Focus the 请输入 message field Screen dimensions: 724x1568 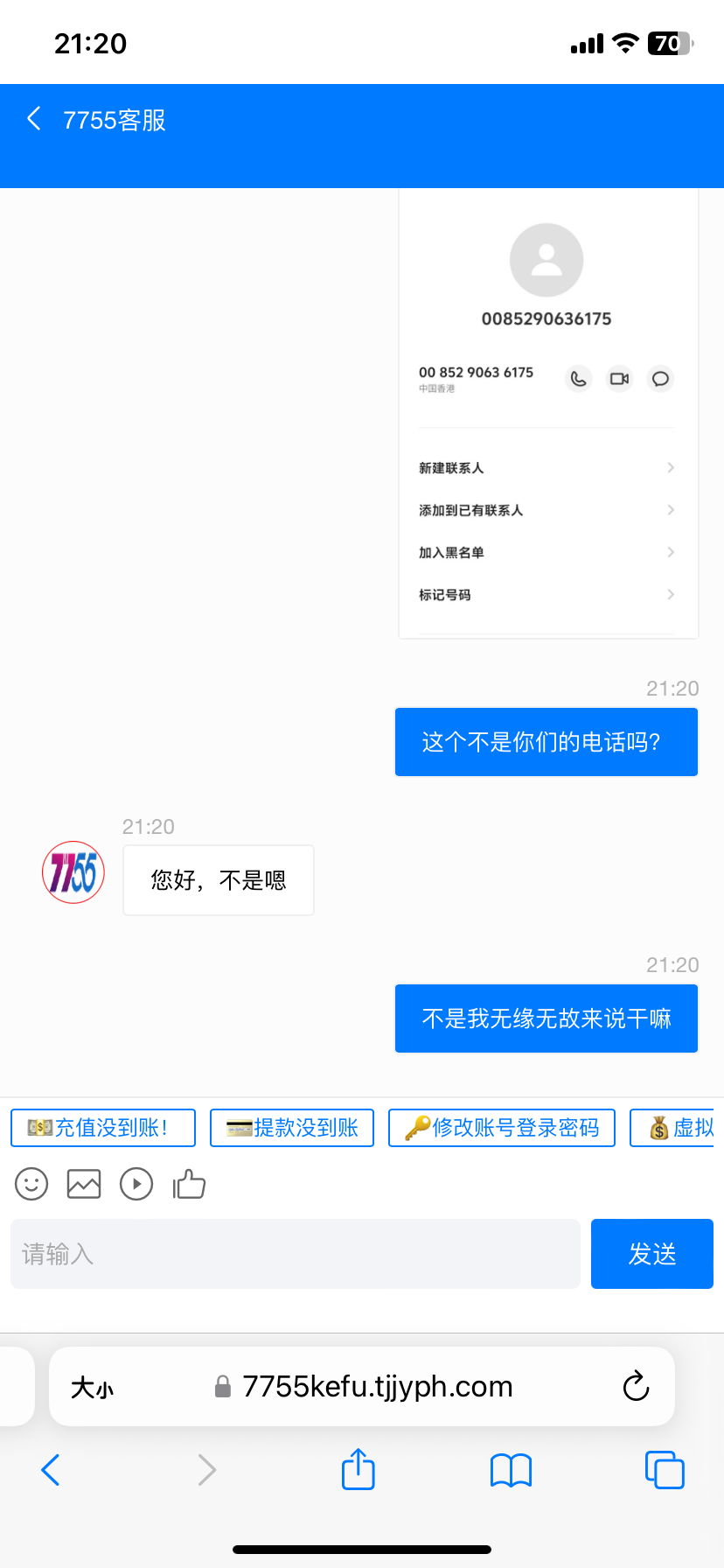click(x=296, y=1254)
